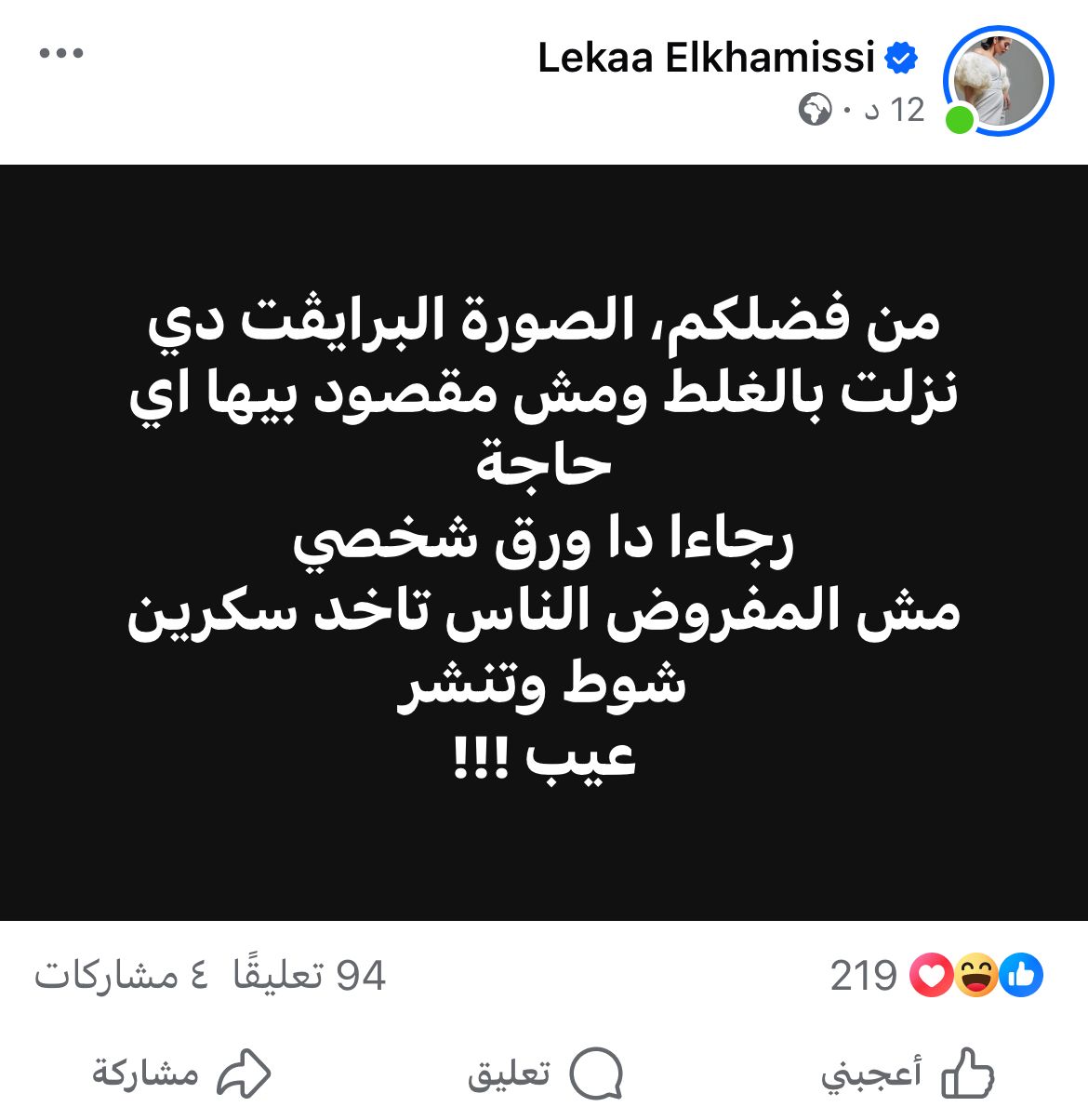Show the ٤ مشاركات shares
Screen dimensions: 1088x1120
coord(121,976)
